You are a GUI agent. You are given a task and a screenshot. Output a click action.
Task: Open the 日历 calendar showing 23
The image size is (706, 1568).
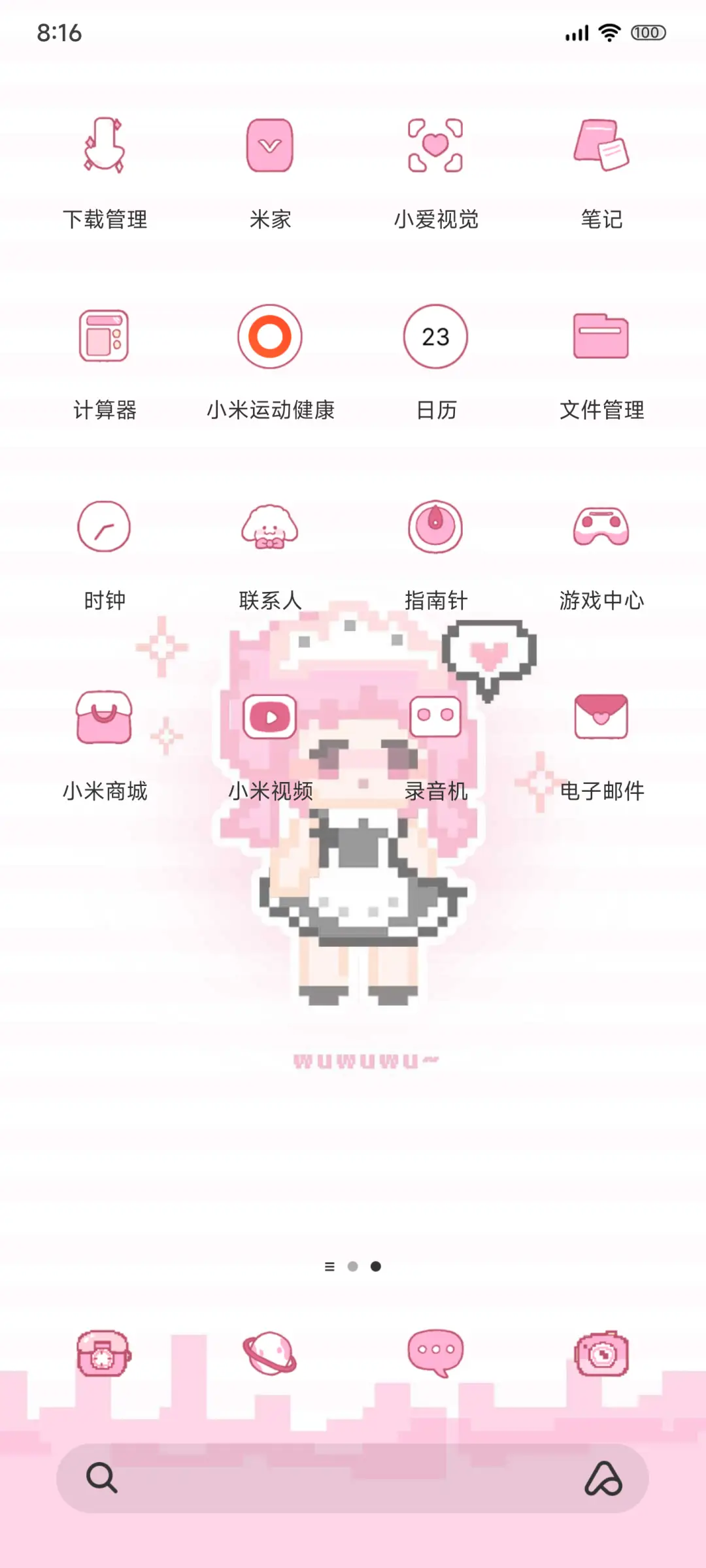click(x=435, y=336)
